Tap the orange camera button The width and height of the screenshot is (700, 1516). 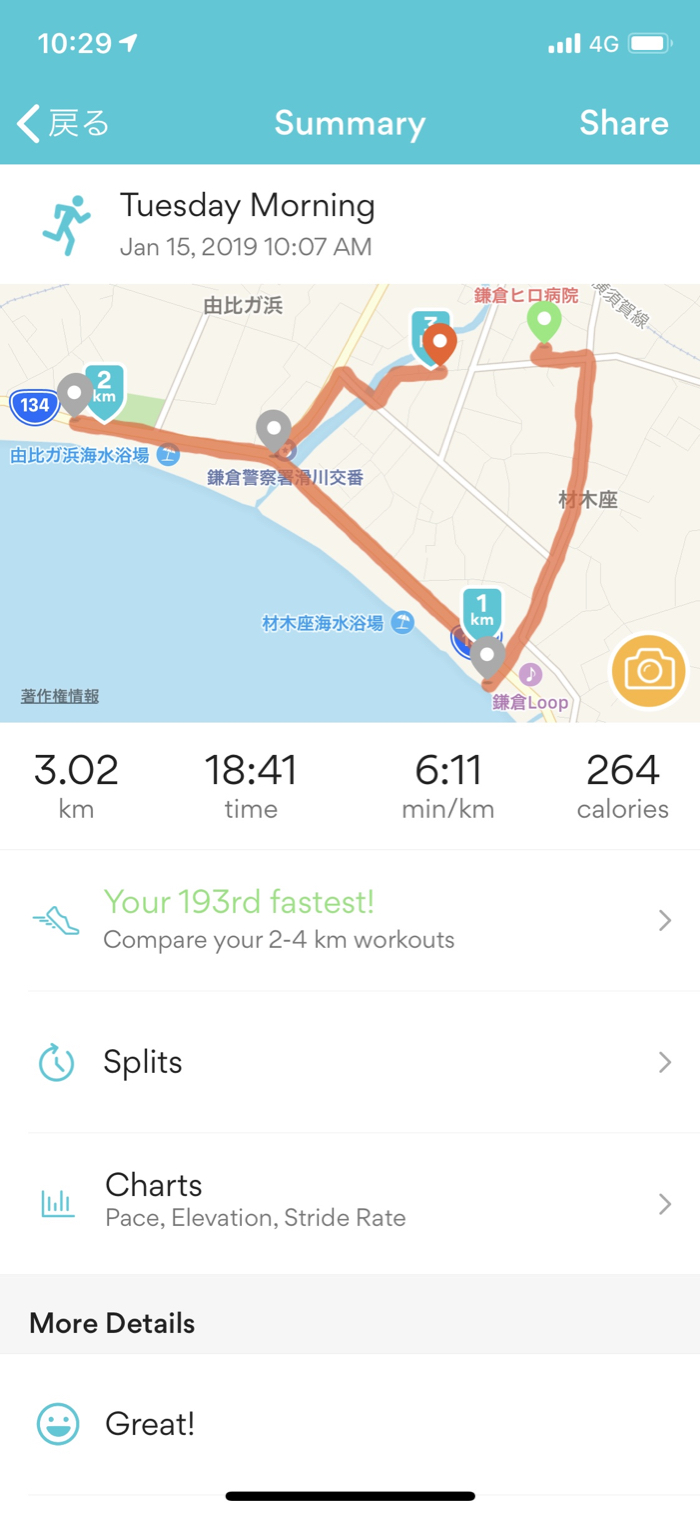coord(649,671)
